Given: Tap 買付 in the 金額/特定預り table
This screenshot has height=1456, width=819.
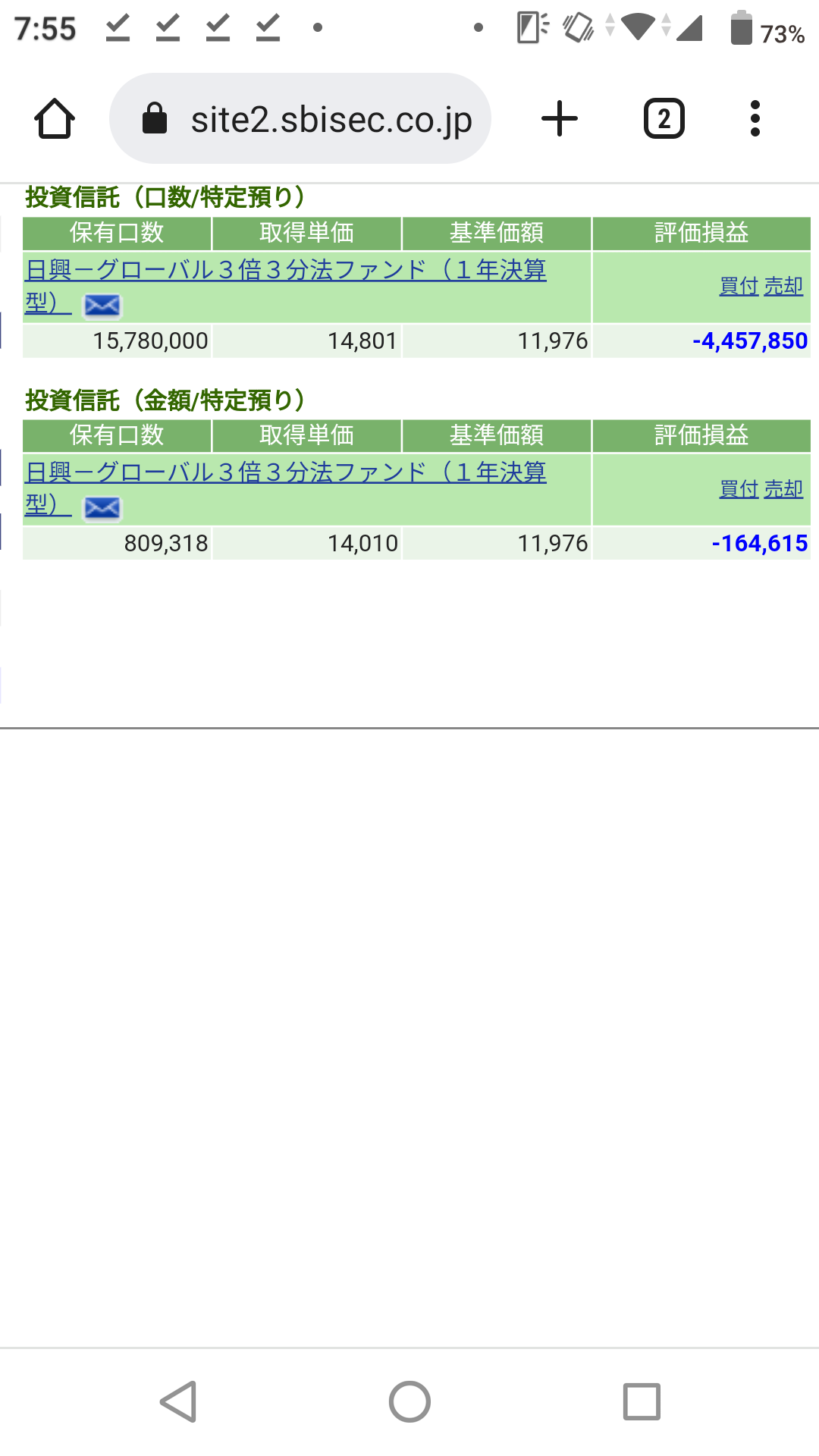Looking at the screenshot, I should 739,489.
